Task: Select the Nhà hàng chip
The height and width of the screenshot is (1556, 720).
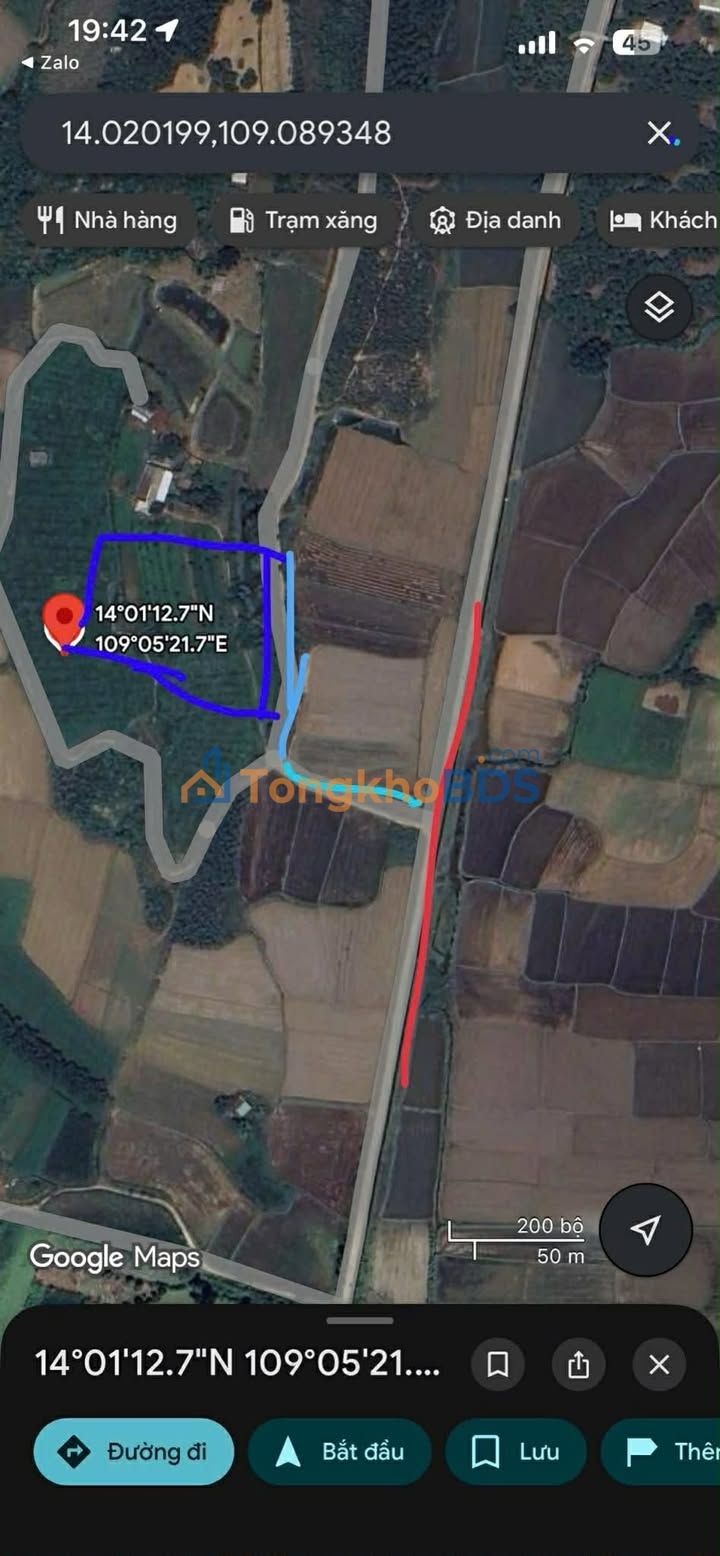Action: [107, 220]
